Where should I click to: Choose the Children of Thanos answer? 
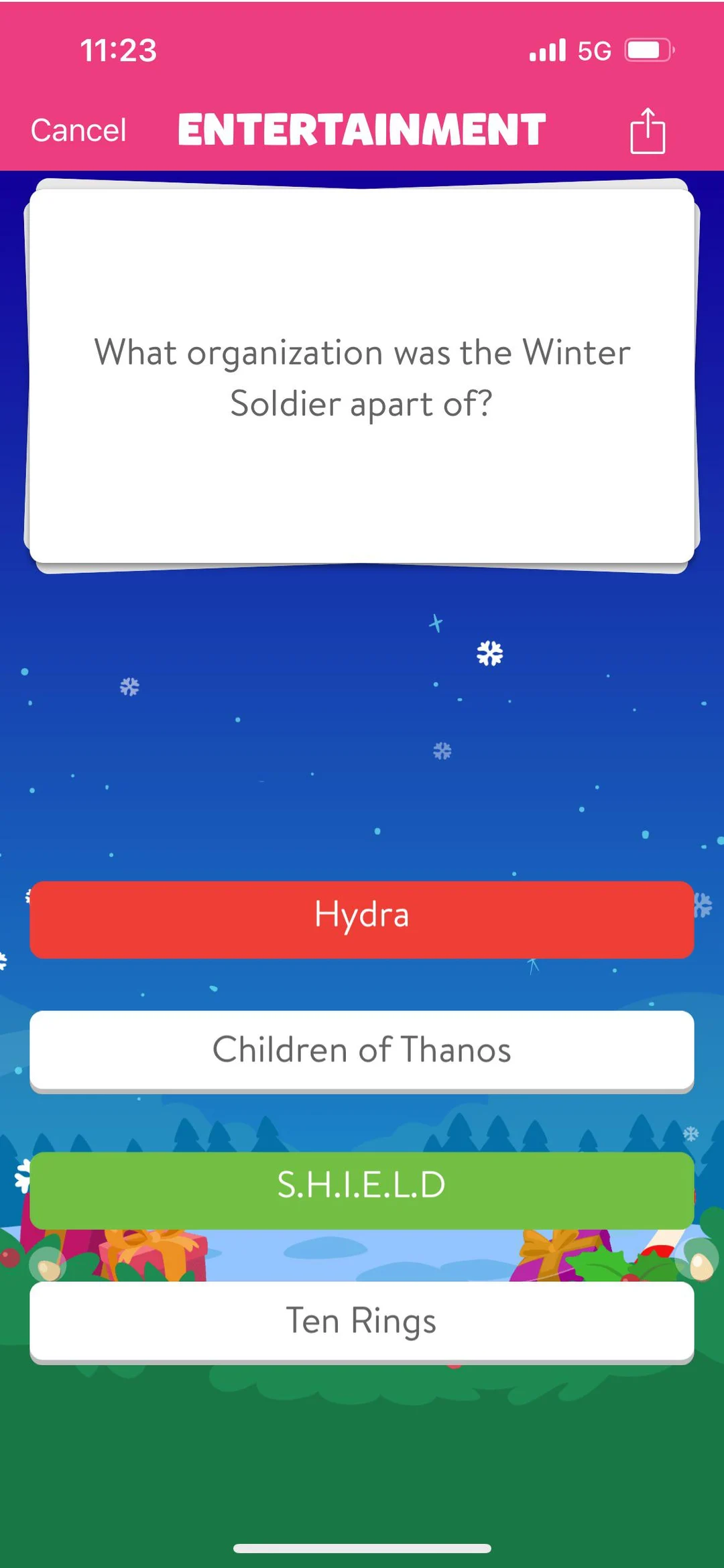tap(362, 1051)
